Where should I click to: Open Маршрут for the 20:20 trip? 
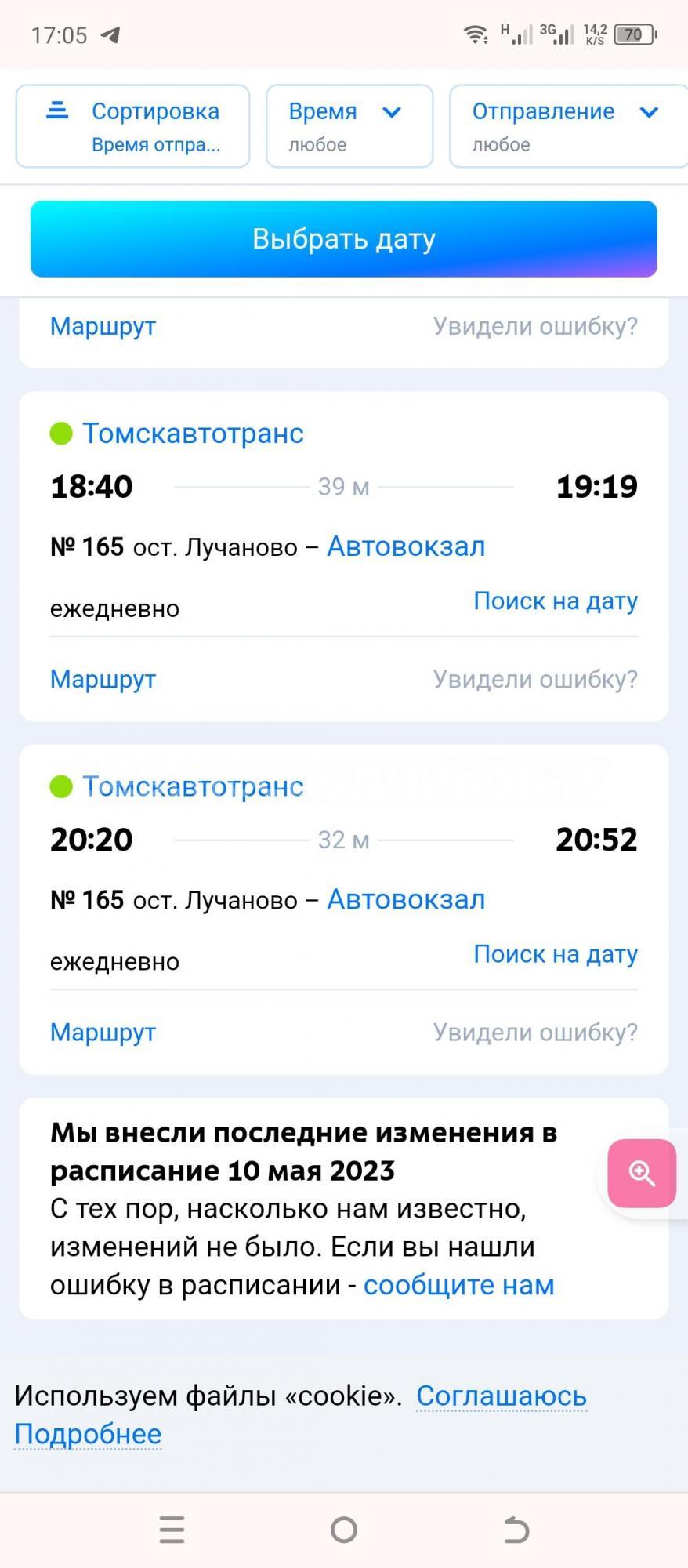point(103,1032)
